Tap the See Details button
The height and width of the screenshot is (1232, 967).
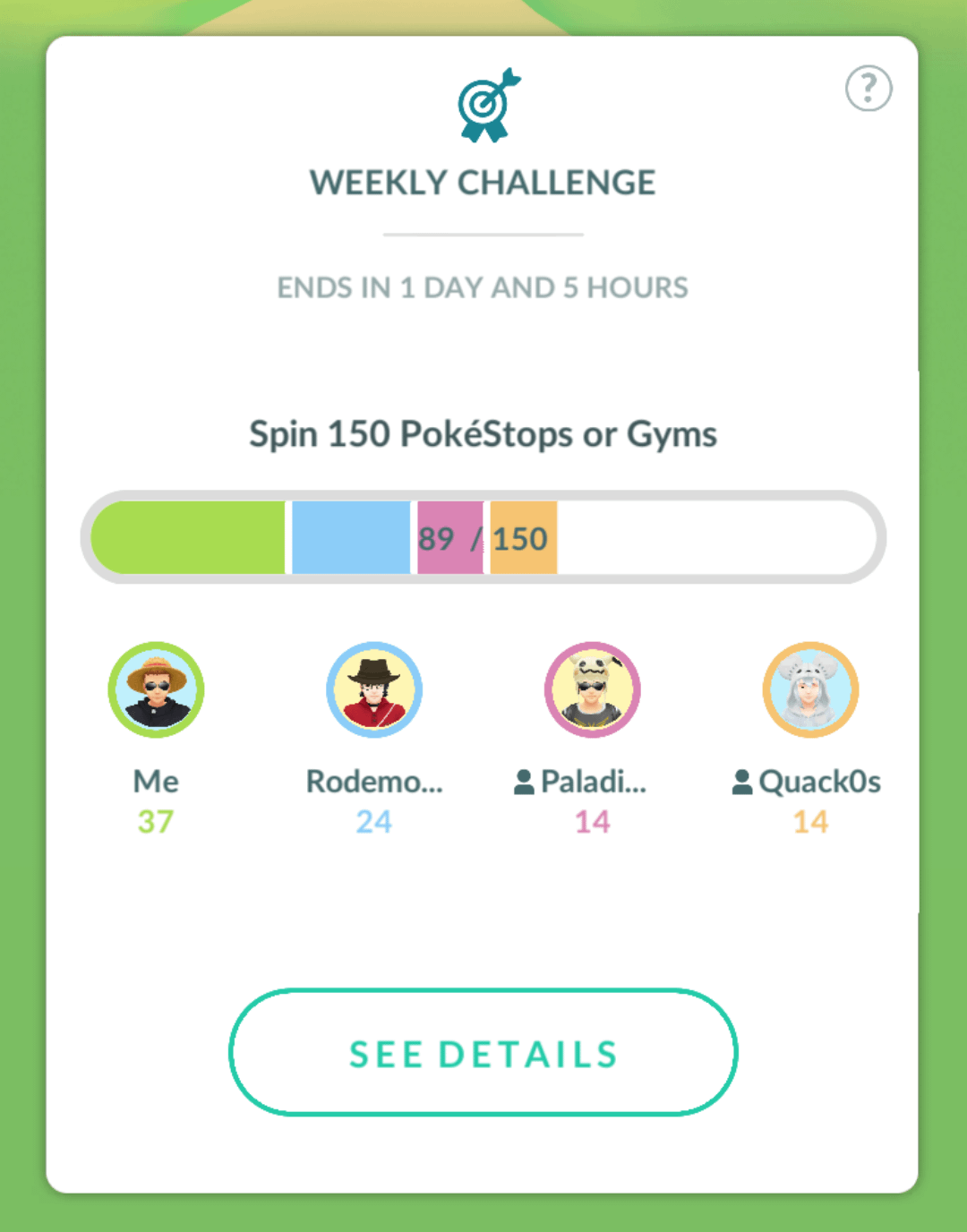pos(483,1053)
